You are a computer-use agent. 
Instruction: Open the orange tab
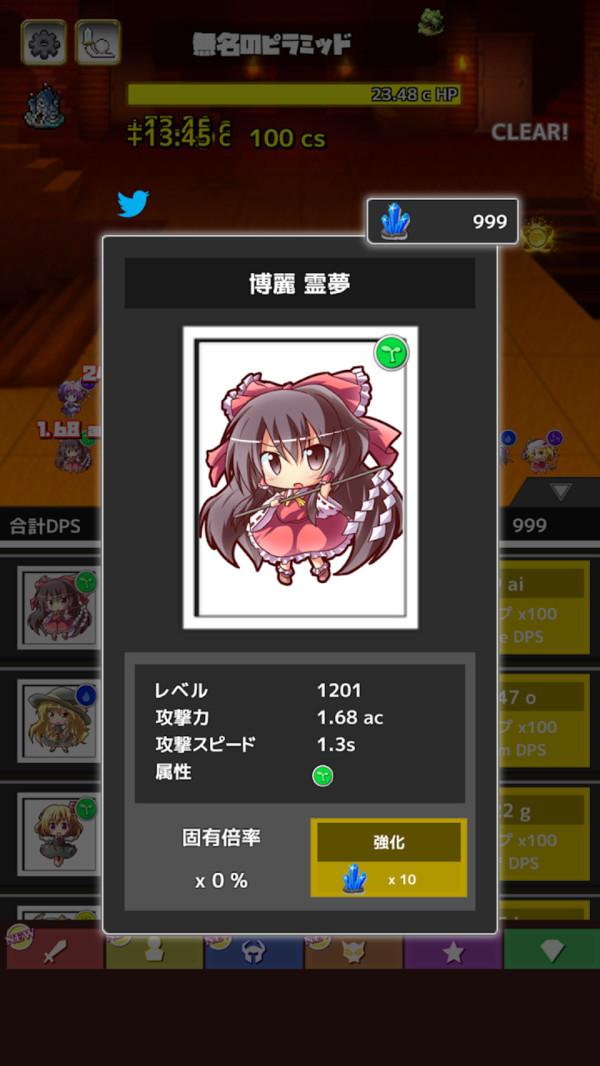point(353,951)
